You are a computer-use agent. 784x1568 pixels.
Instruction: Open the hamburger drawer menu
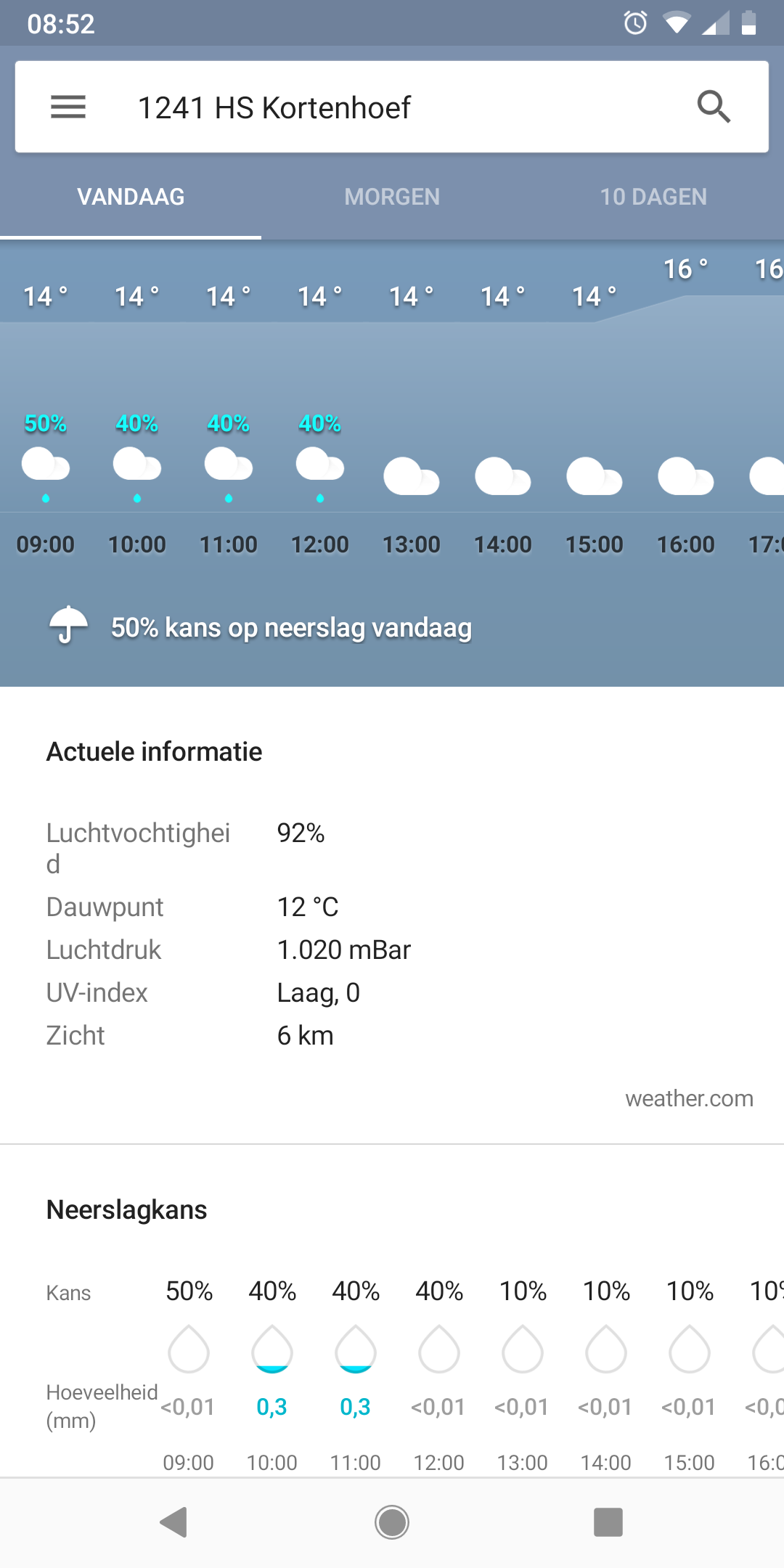(x=68, y=107)
